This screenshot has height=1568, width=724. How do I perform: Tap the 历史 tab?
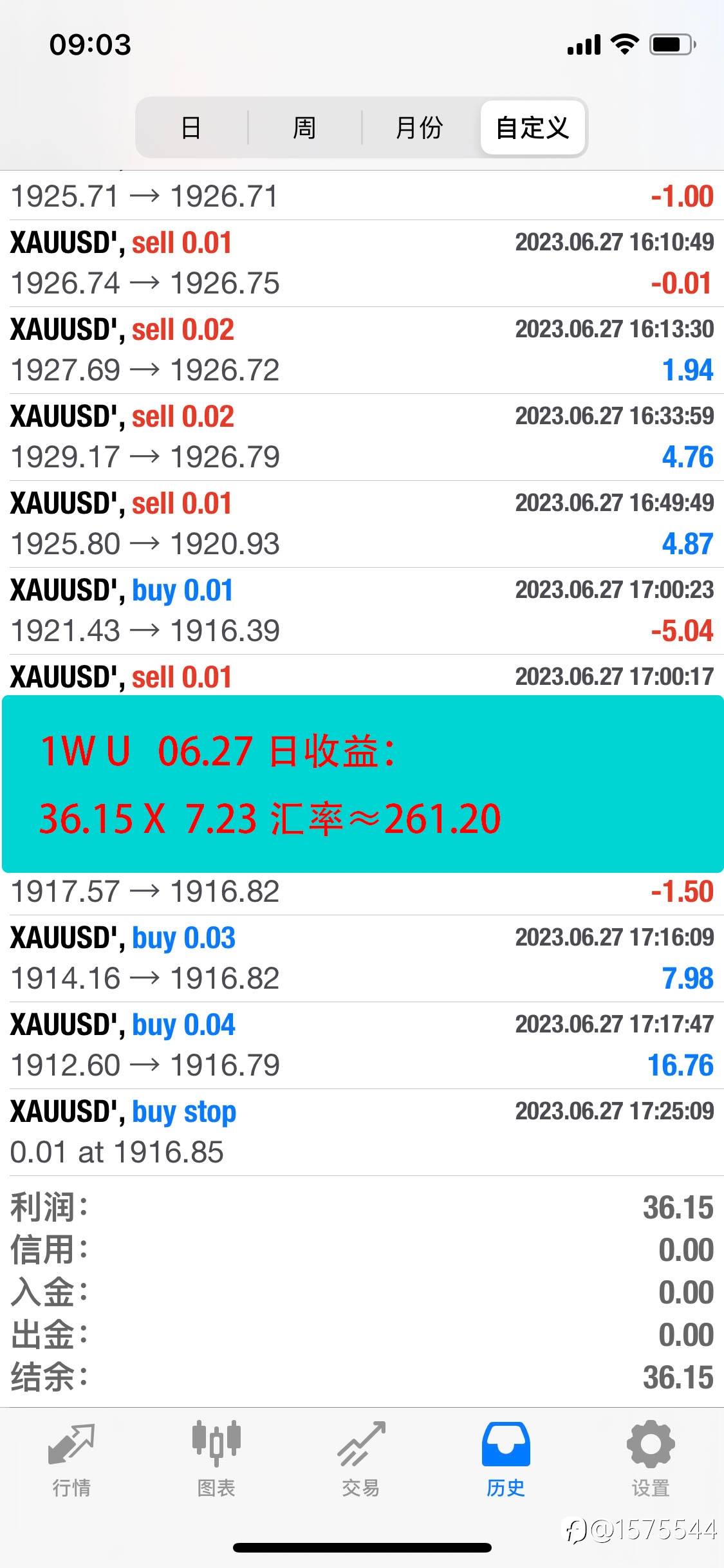506,1460
